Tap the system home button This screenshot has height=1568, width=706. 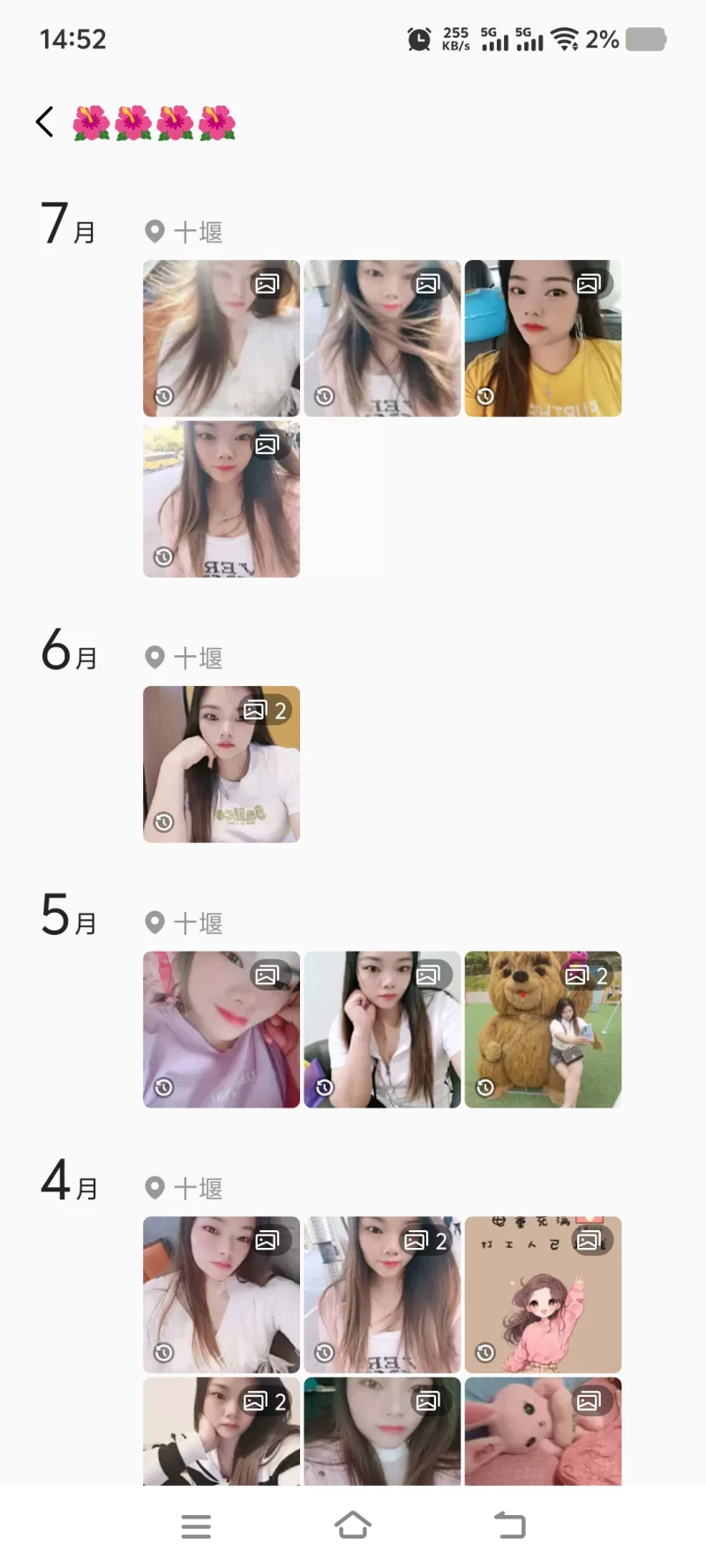[353, 1525]
